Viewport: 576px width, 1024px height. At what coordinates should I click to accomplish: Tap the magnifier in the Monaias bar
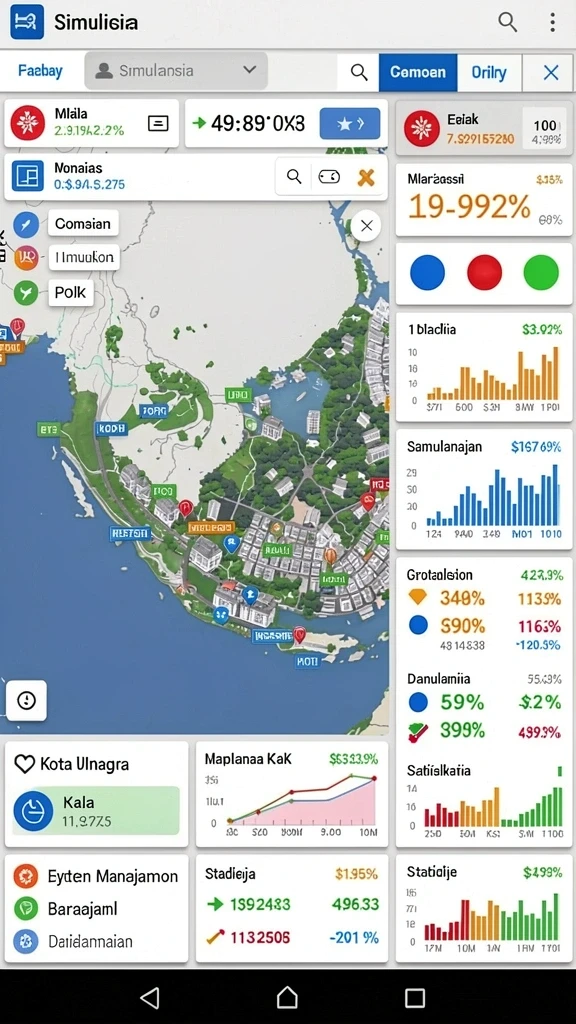coord(295,176)
